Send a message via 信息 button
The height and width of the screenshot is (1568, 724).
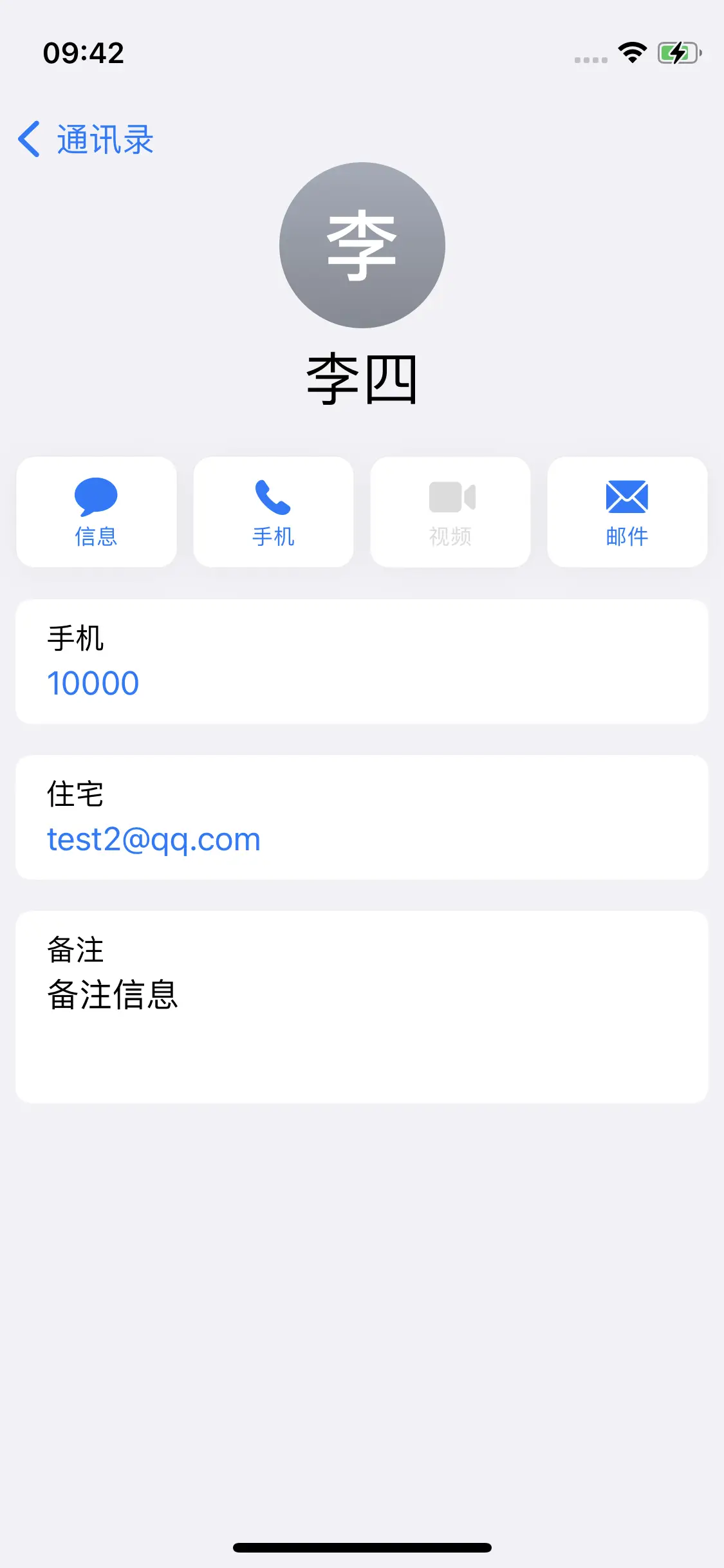(97, 512)
